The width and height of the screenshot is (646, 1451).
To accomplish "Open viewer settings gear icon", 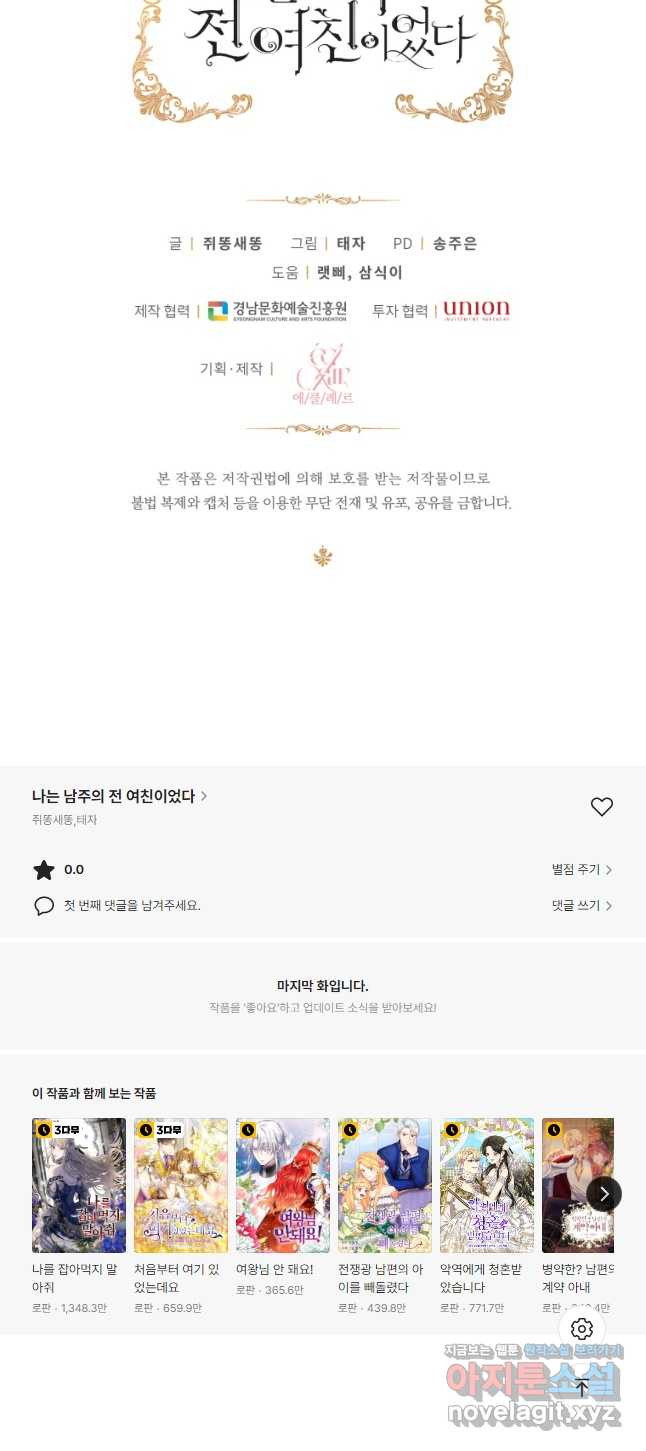I will (x=582, y=1329).
